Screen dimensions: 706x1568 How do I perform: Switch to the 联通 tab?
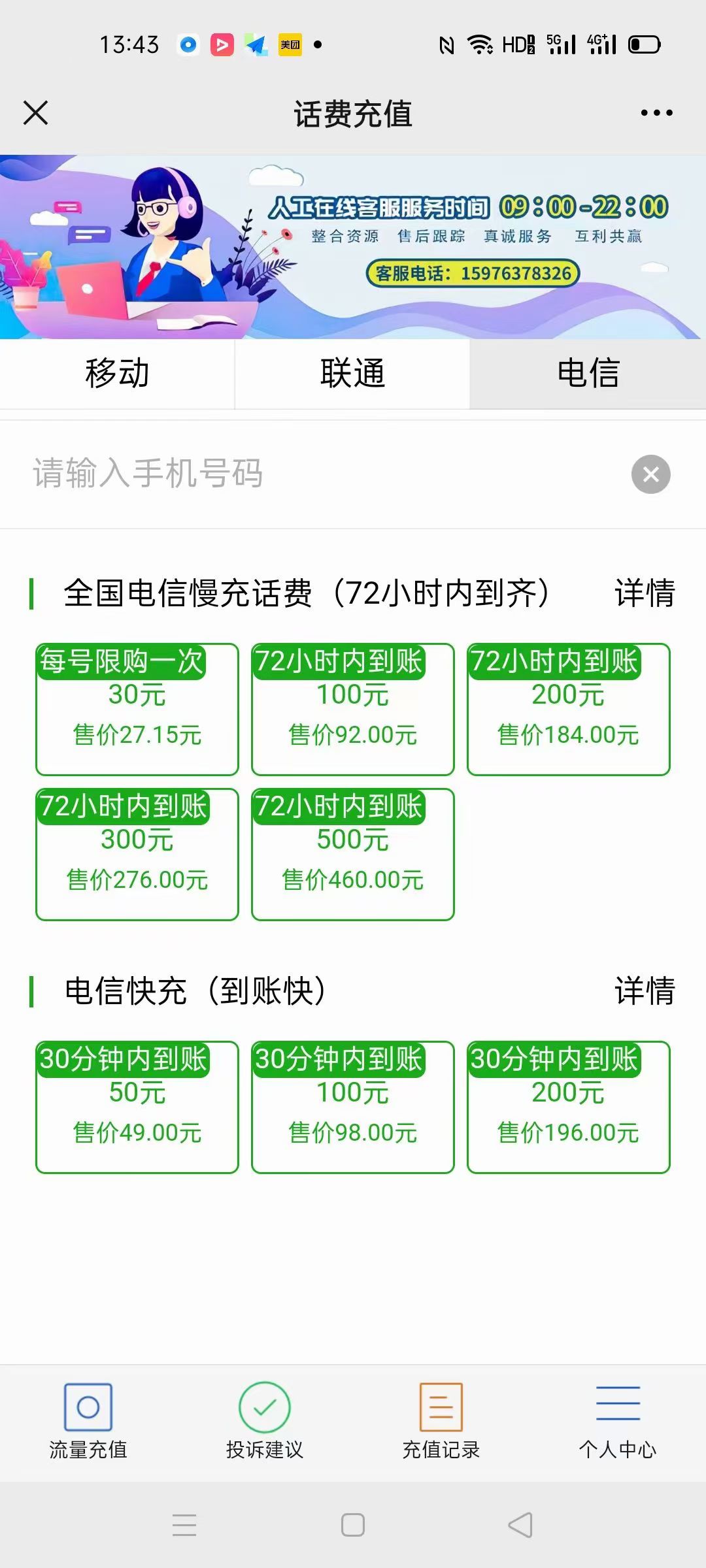(352, 374)
